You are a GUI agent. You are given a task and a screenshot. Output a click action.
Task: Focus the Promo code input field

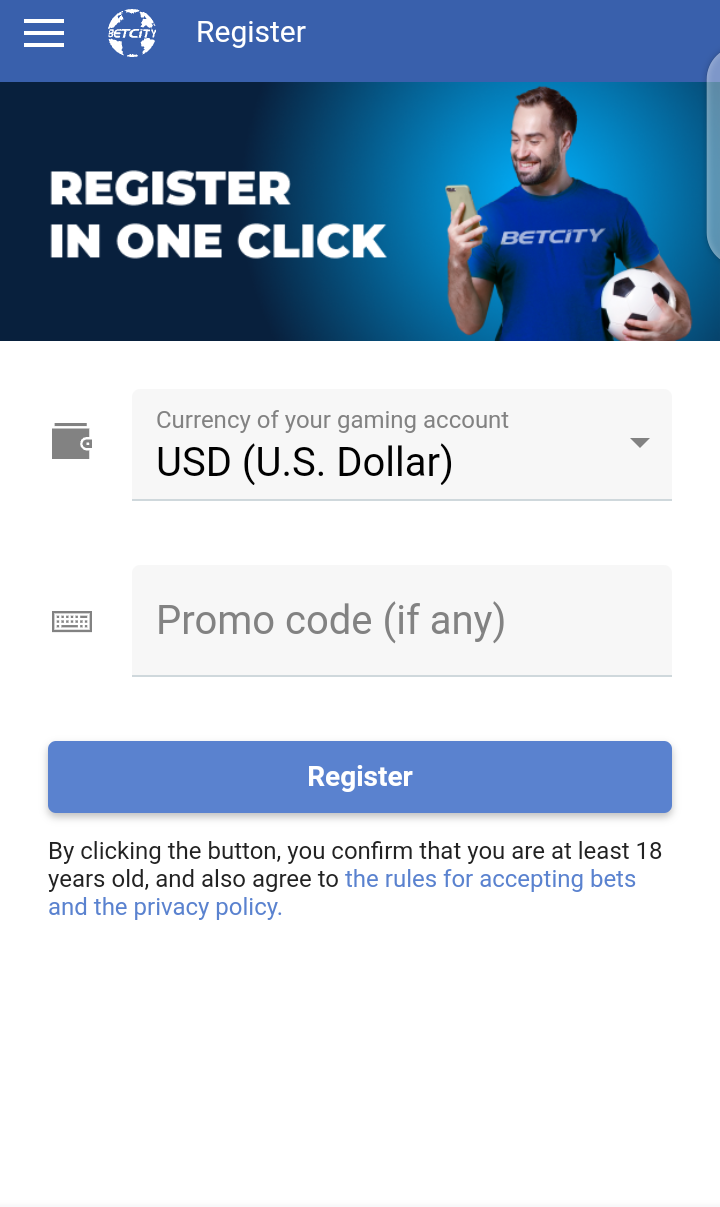pos(401,620)
